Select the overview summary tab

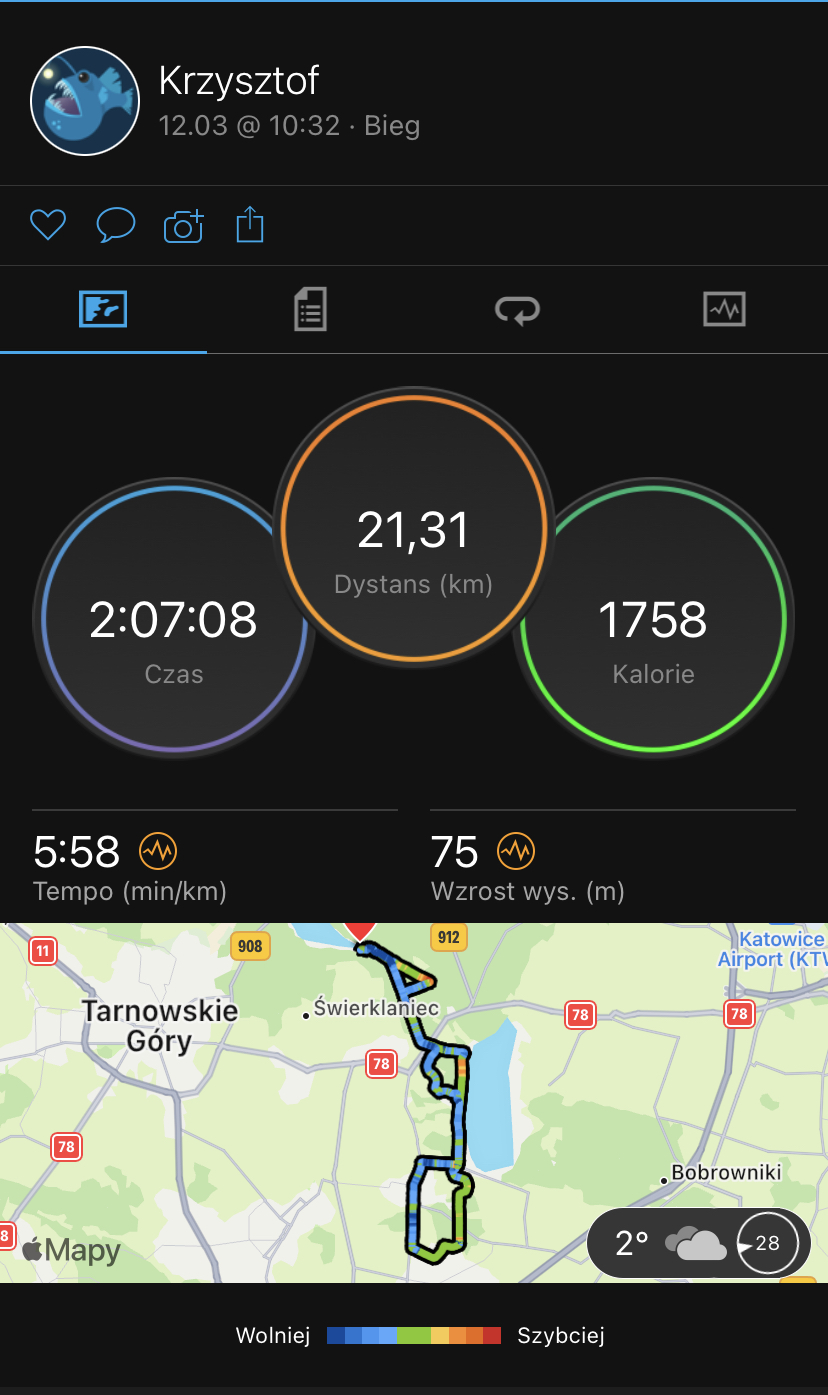click(103, 309)
